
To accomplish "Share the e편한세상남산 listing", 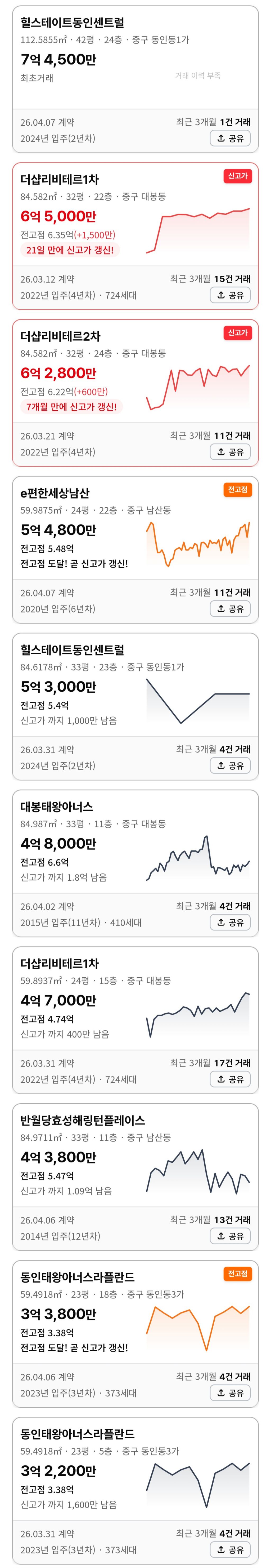I will click(x=230, y=609).
